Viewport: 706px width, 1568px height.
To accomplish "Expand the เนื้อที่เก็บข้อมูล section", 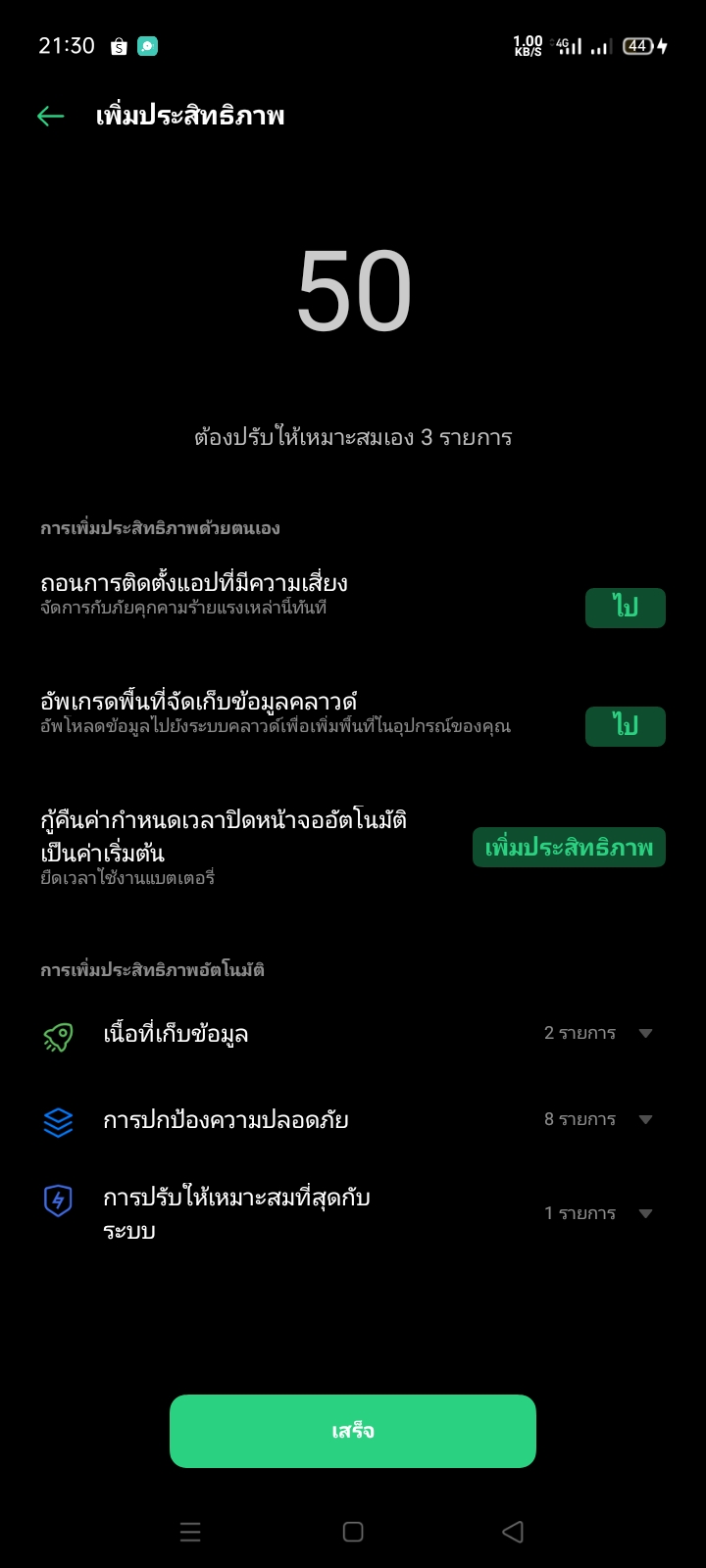I will [353, 1034].
